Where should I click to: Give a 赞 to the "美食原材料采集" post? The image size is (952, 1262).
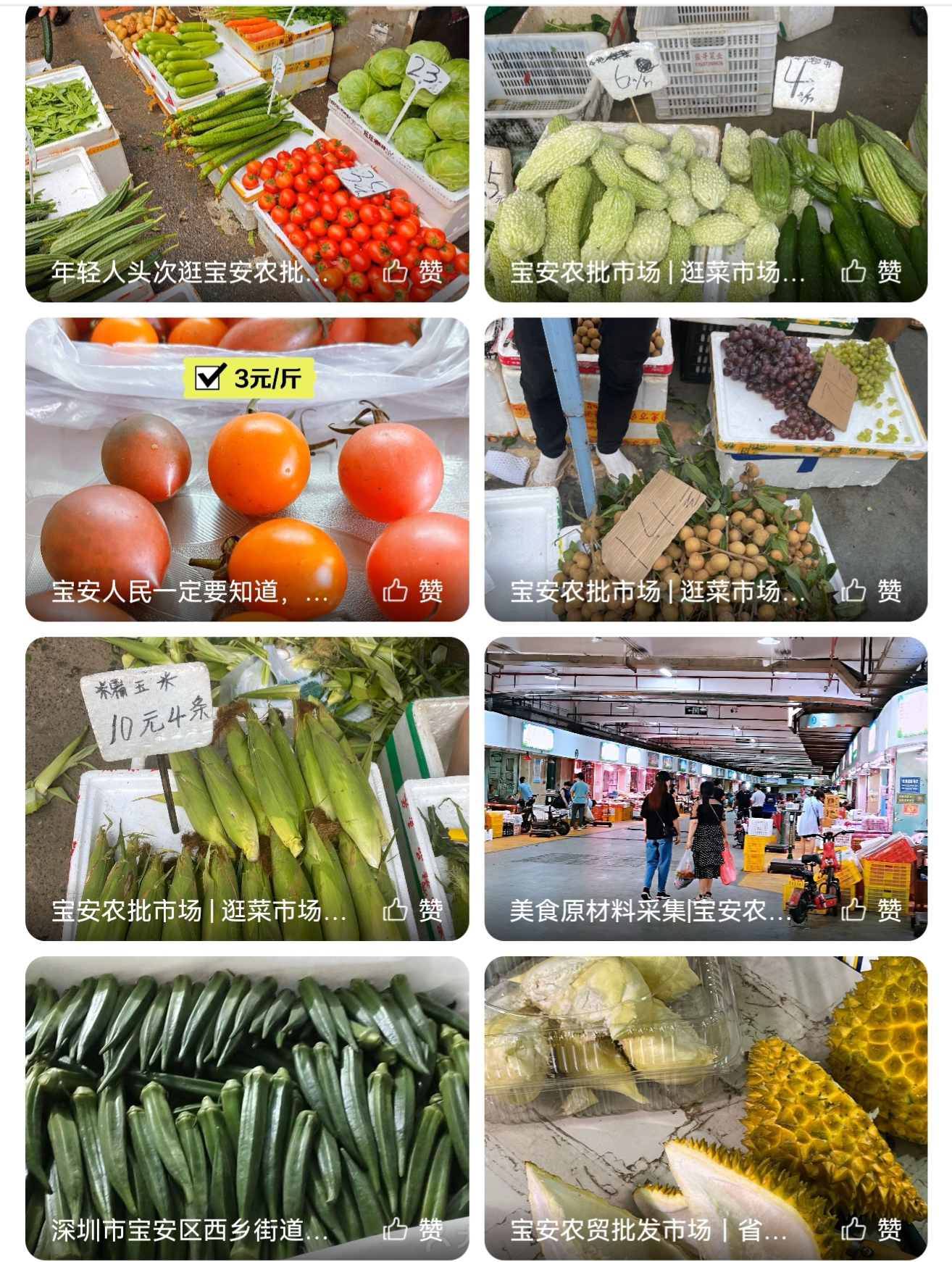871,910
